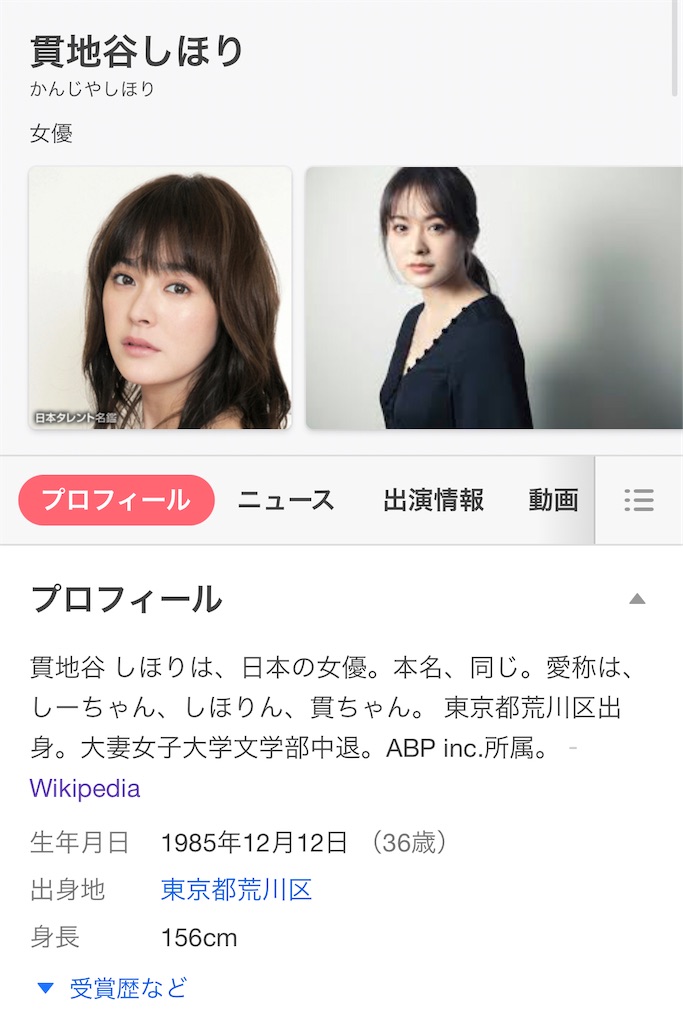Open the close-up portrait photo
The width and height of the screenshot is (683, 1024).
coord(160,298)
